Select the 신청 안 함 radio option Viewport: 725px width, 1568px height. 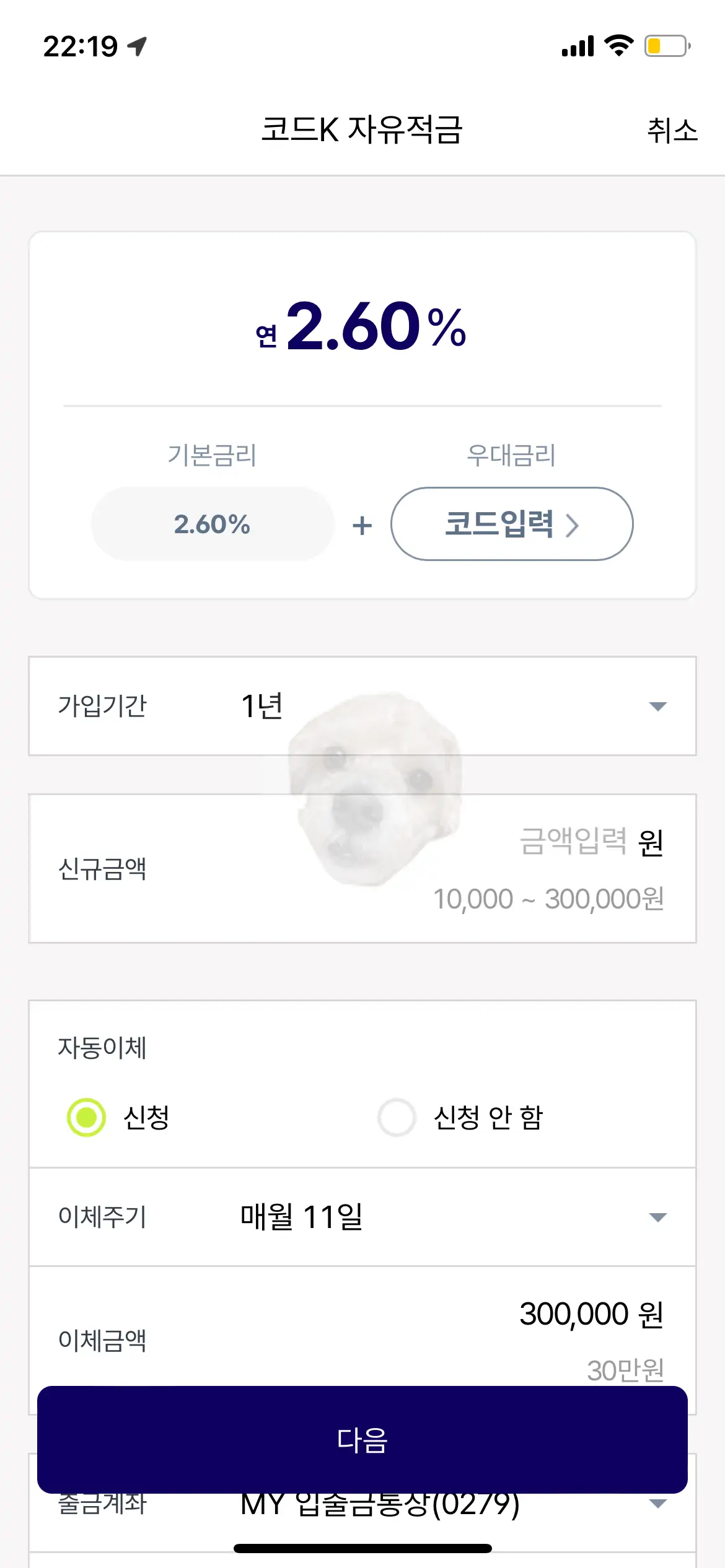pos(397,1118)
